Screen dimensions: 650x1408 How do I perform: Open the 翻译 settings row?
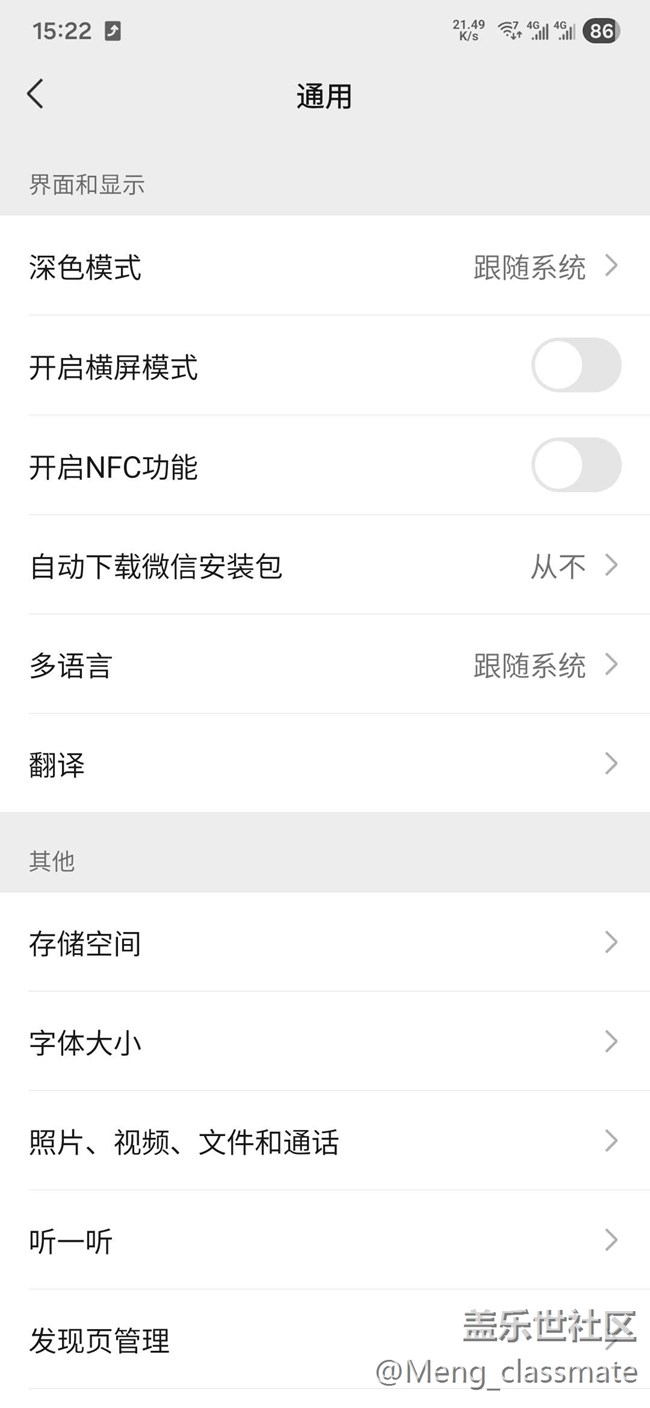pyautogui.click(x=324, y=765)
